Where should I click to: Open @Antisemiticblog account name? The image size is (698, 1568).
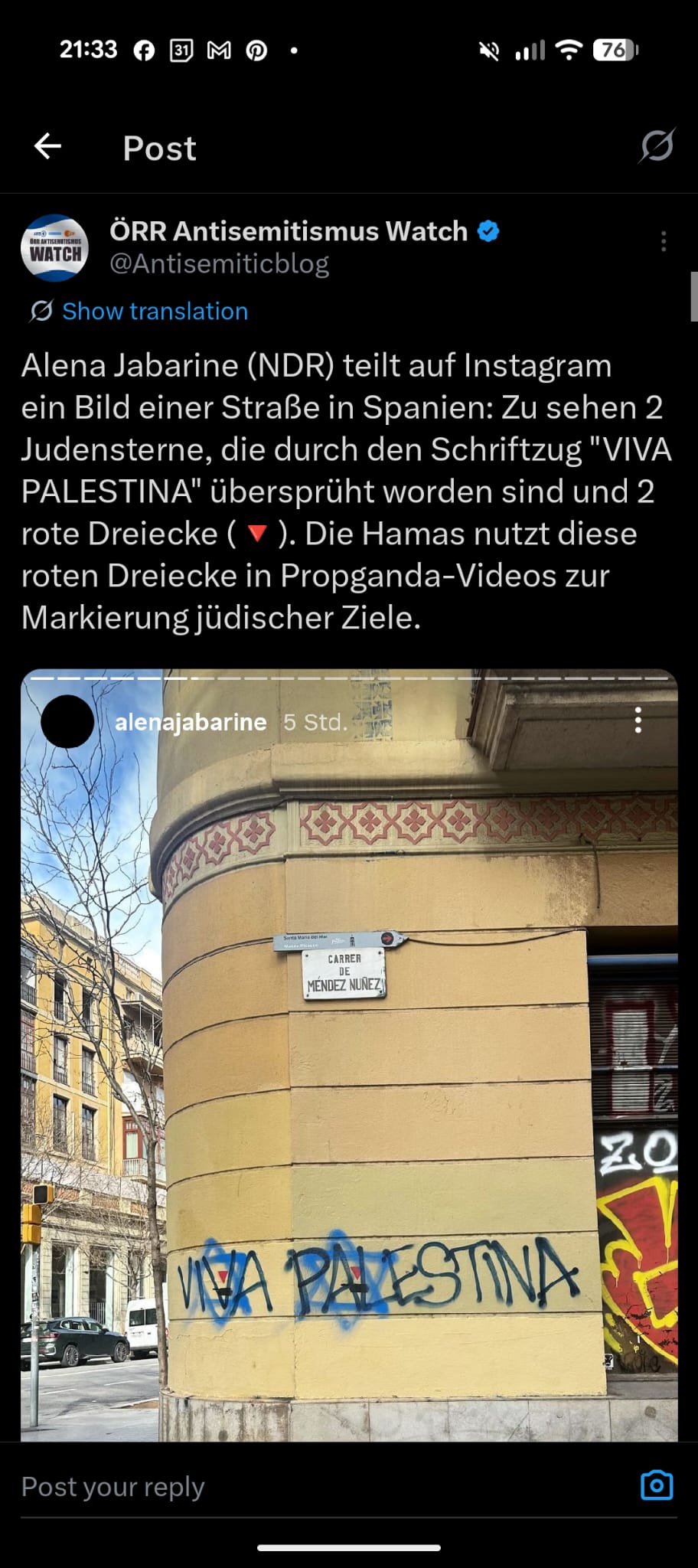219,263
